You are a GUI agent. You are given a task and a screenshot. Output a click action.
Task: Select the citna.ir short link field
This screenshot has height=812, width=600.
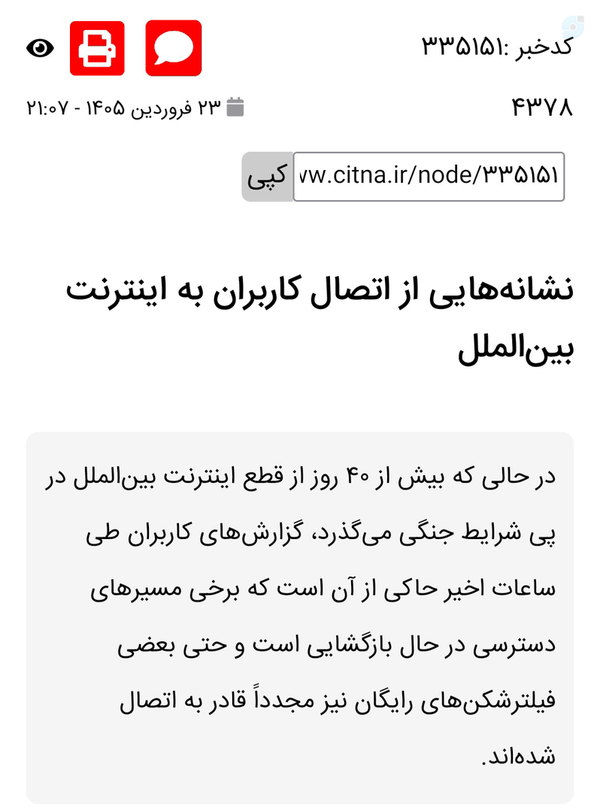pos(429,177)
